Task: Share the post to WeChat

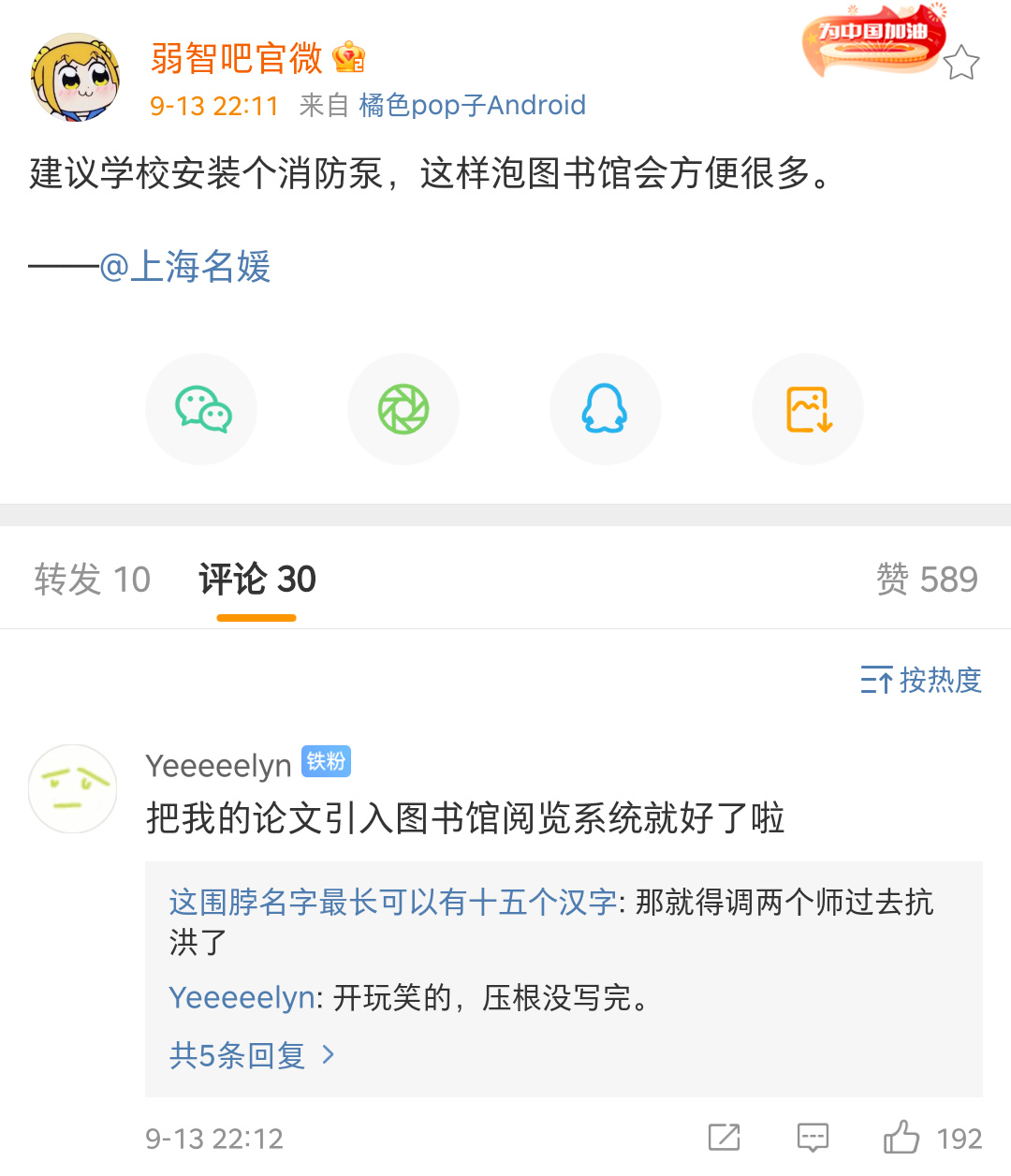Action: [x=202, y=409]
